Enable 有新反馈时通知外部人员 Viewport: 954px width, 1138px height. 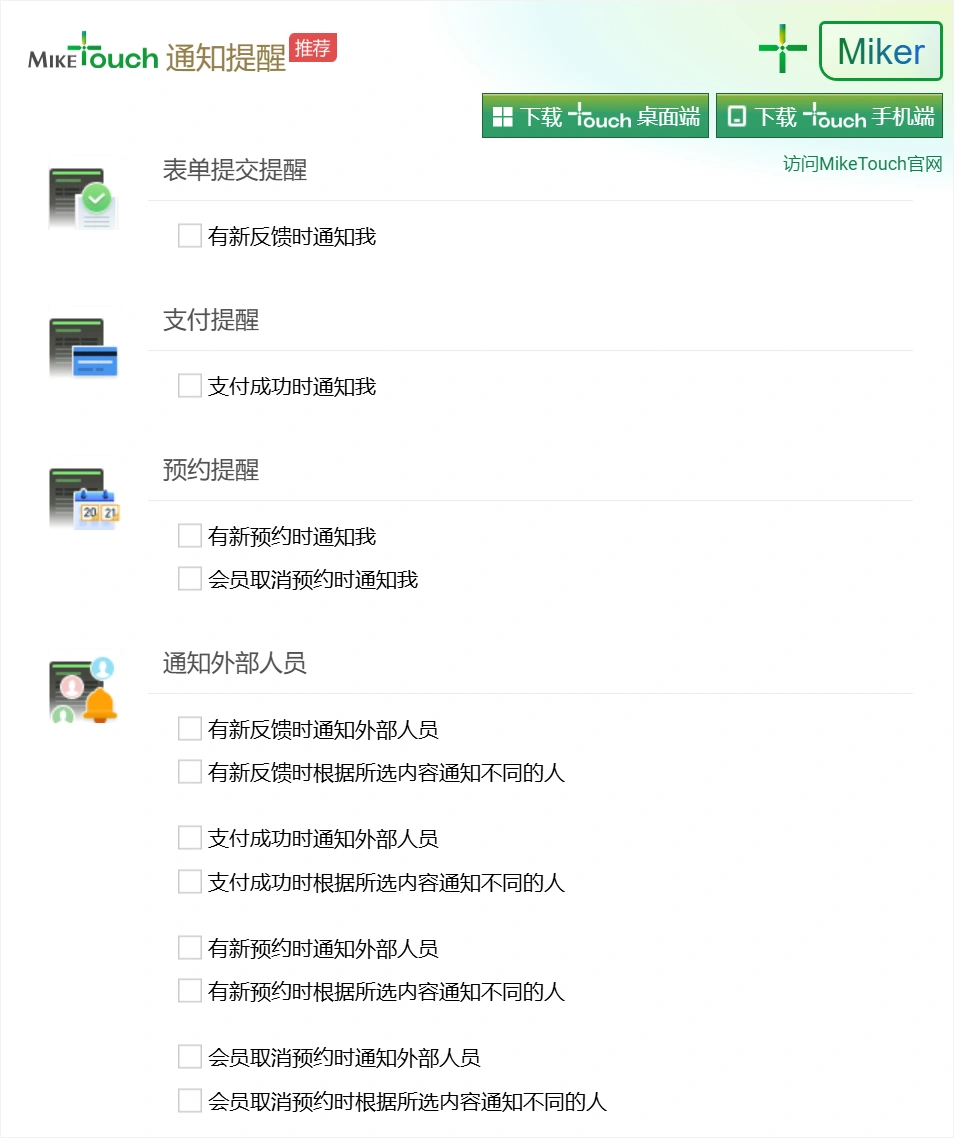click(x=190, y=729)
